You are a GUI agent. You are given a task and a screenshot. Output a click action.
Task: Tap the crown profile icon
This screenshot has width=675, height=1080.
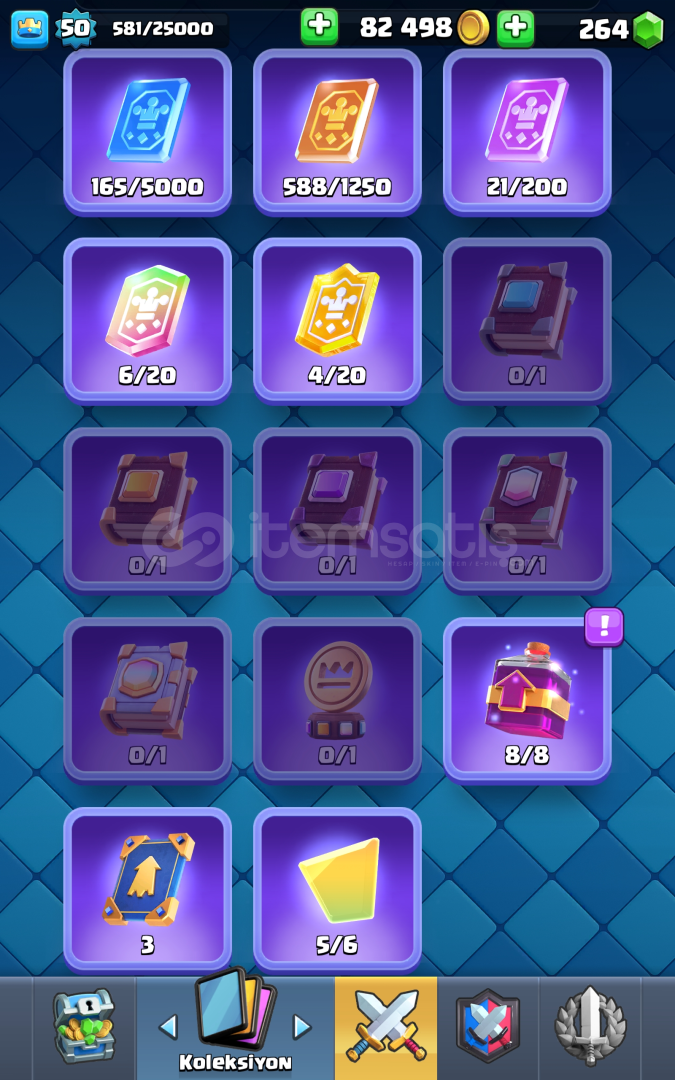pos(30,29)
